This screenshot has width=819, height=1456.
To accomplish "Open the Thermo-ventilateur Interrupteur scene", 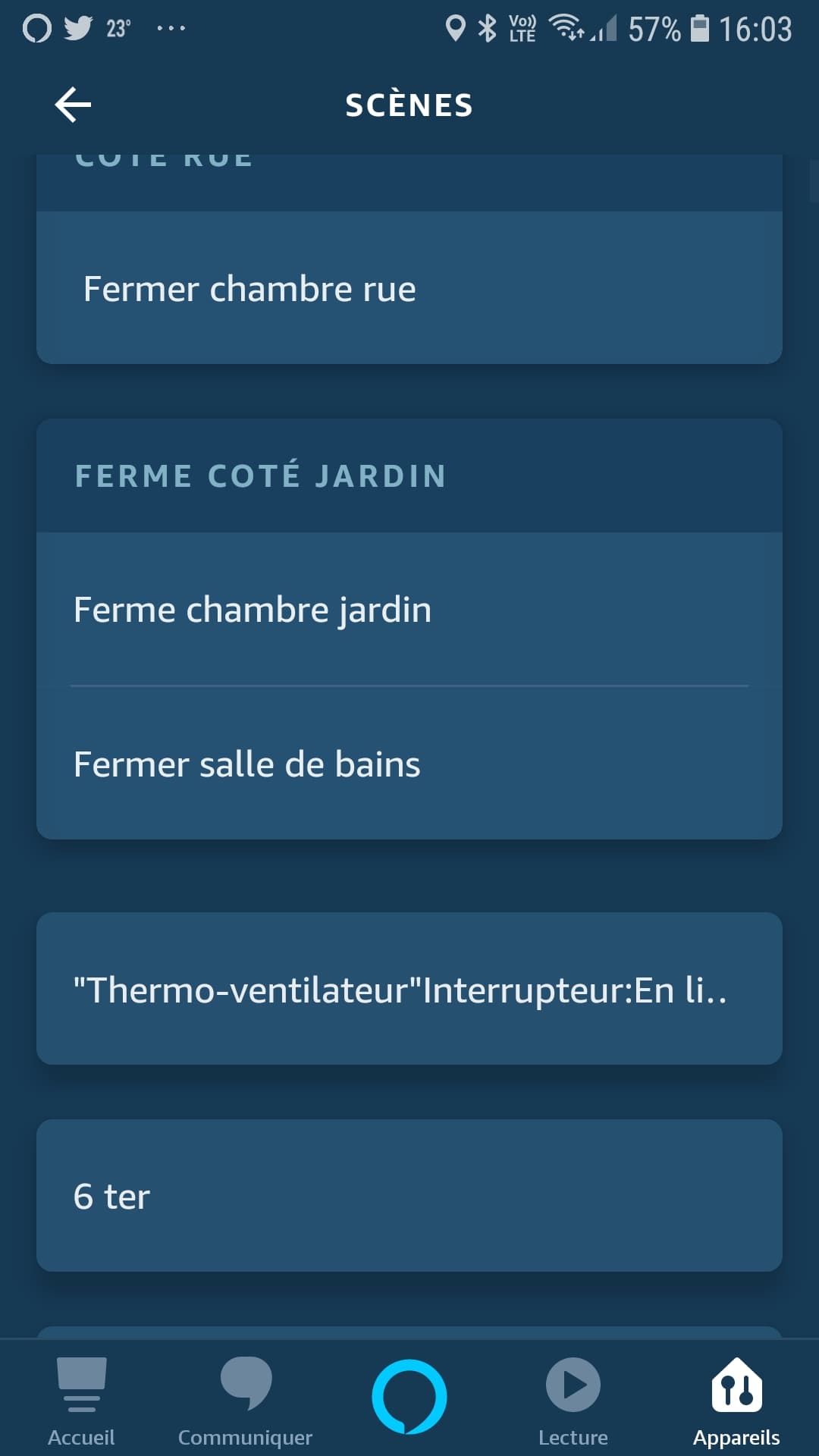I will pyautogui.click(x=409, y=989).
